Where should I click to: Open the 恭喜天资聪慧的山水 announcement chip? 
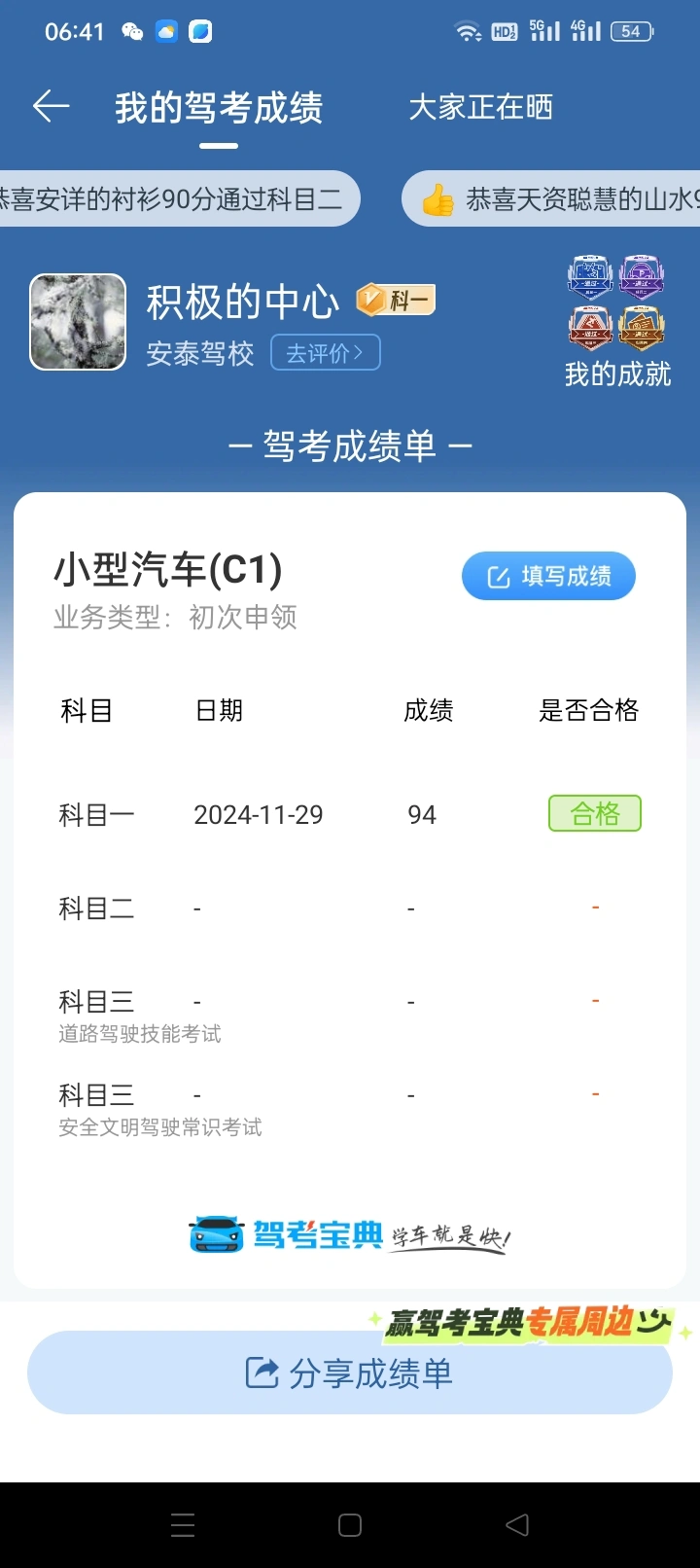coord(551,199)
